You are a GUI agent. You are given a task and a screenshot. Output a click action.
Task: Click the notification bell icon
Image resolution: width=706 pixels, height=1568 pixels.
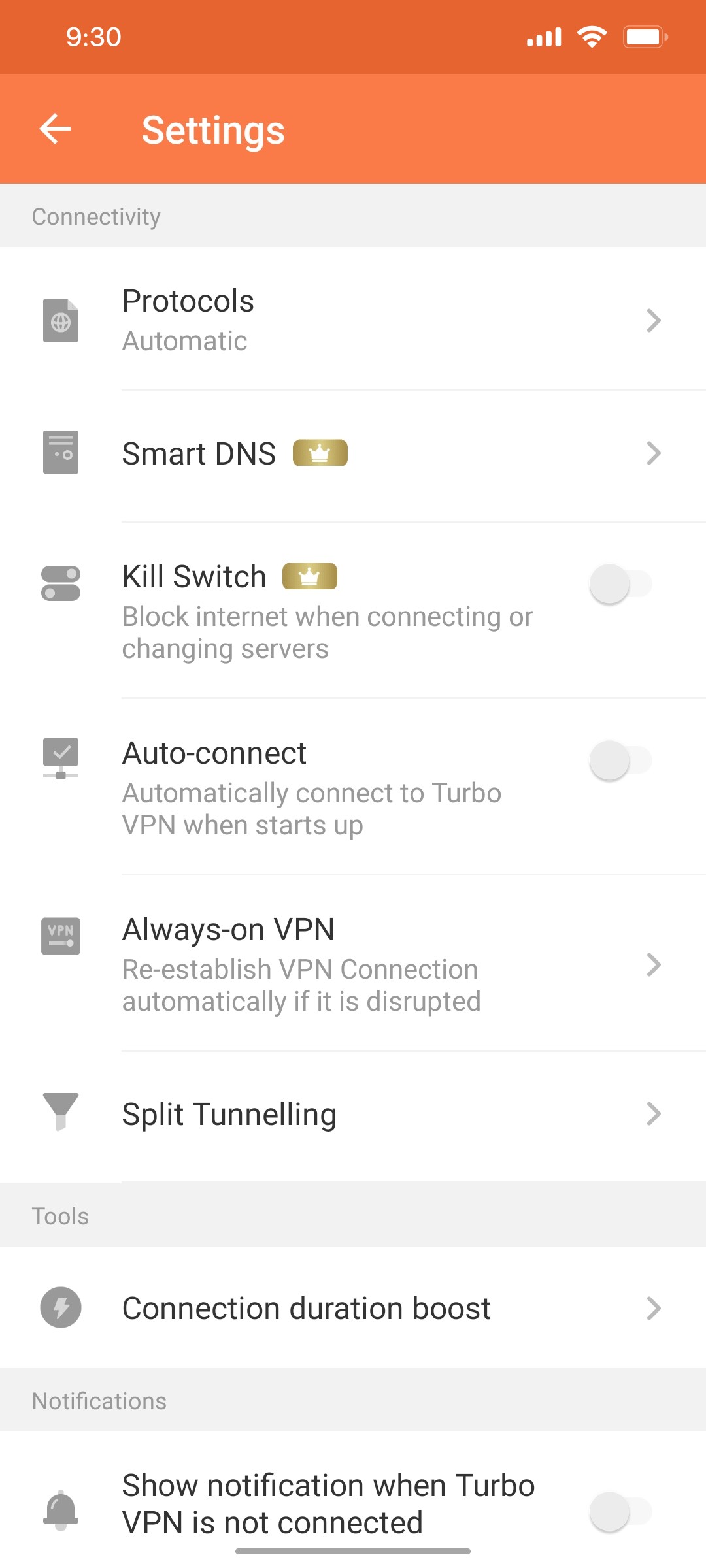(x=61, y=1509)
